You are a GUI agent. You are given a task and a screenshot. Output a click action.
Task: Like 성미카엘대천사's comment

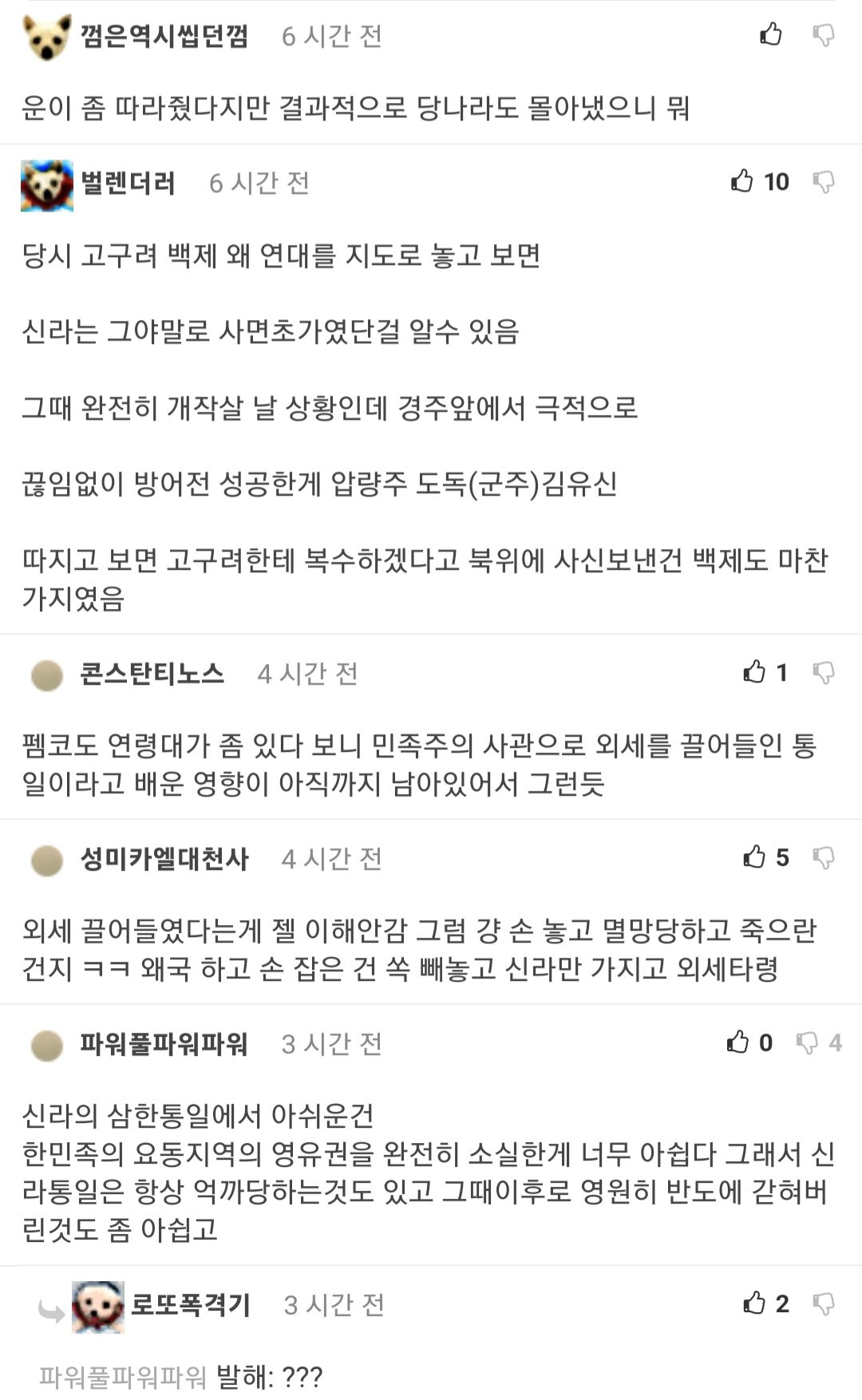click(754, 857)
